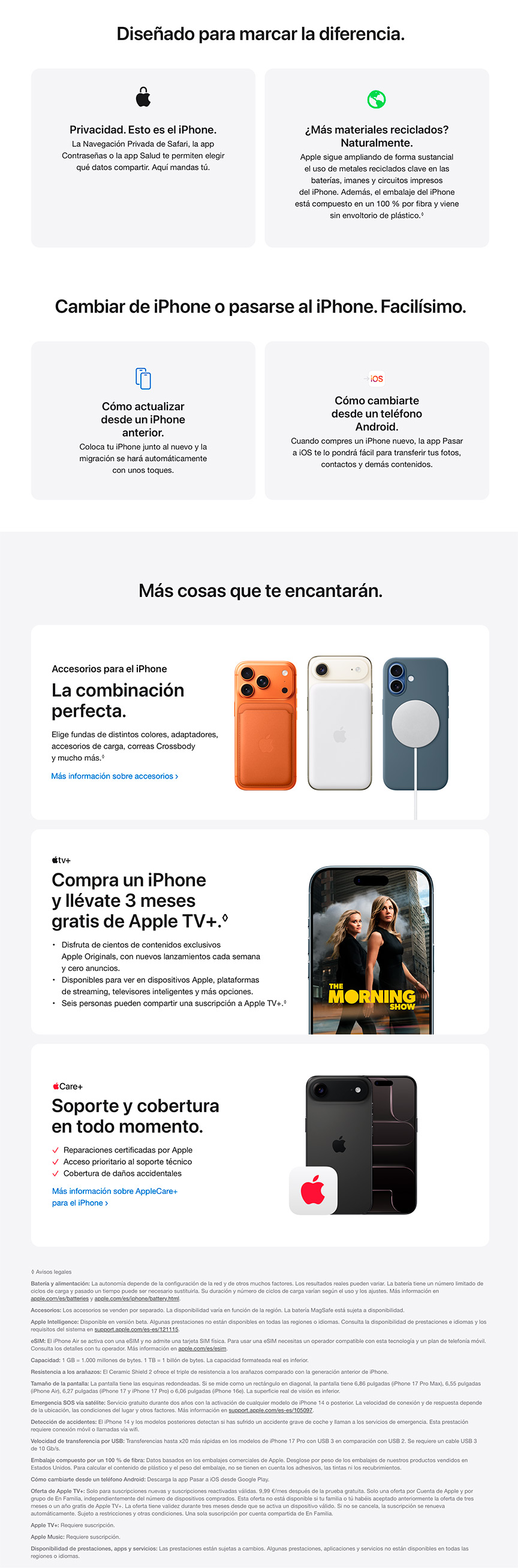The width and height of the screenshot is (518, 1568).
Task: Open Más información sobre AppleCare+ link
Action: [x=115, y=1191]
